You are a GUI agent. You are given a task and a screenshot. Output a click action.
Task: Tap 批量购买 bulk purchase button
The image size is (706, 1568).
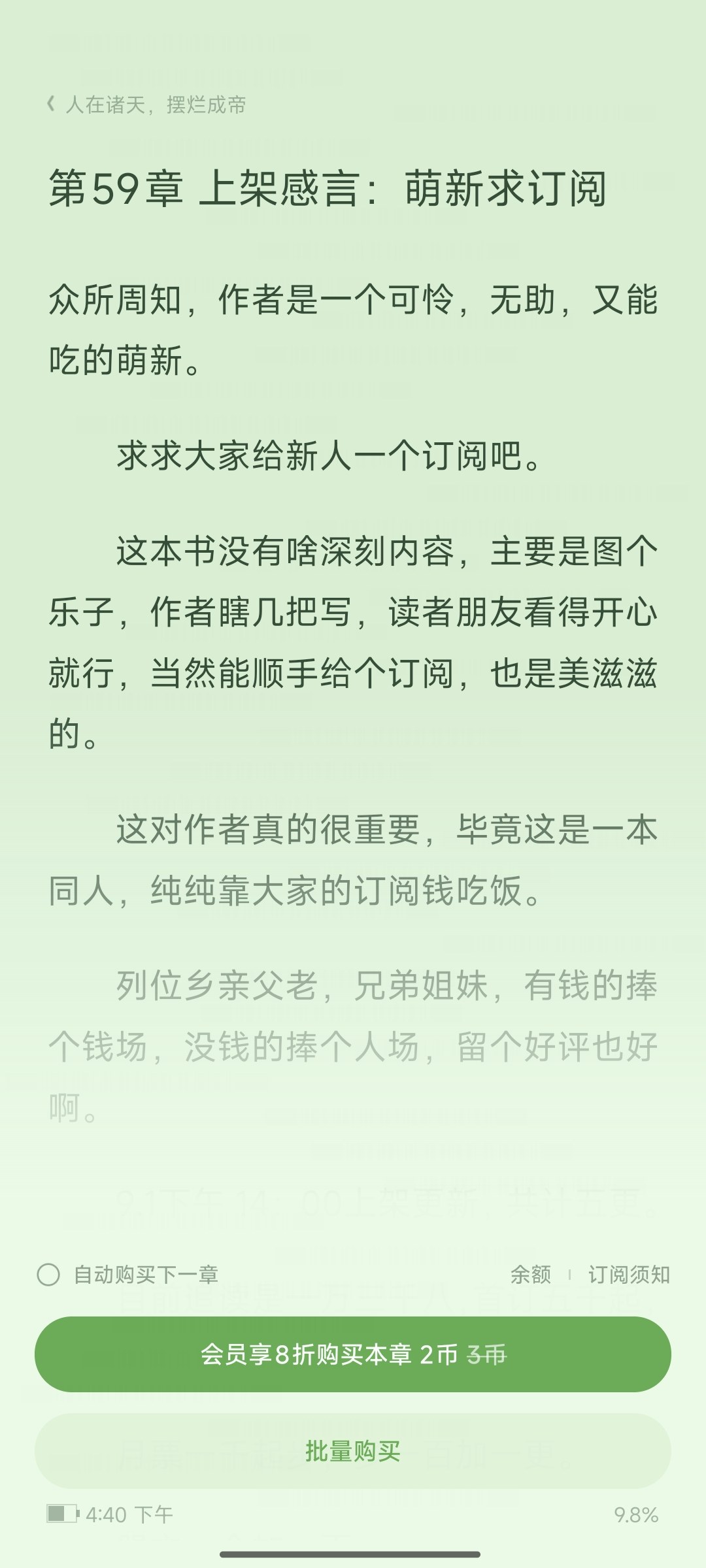click(353, 1451)
